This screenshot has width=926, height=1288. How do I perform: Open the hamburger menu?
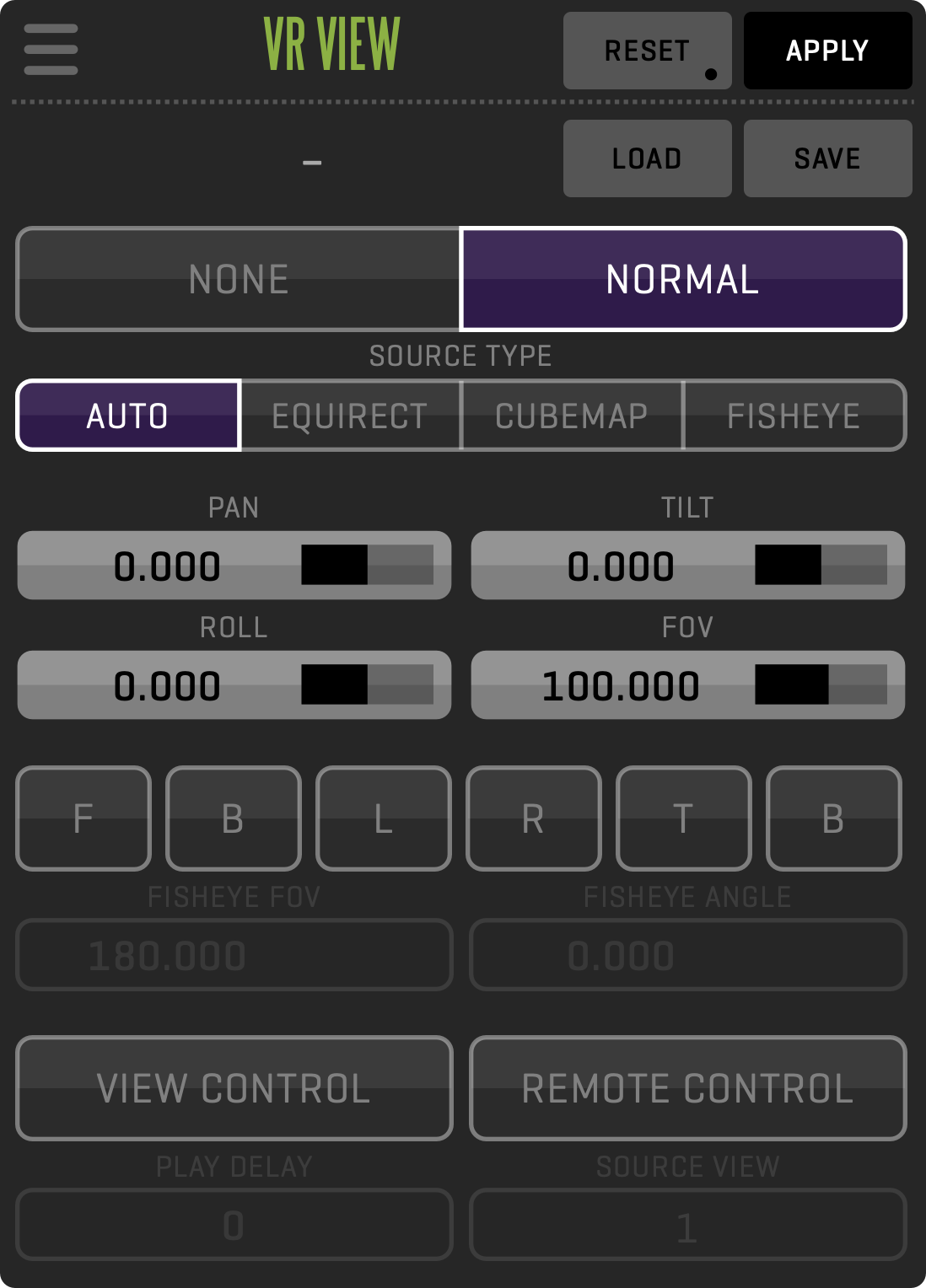click(51, 50)
